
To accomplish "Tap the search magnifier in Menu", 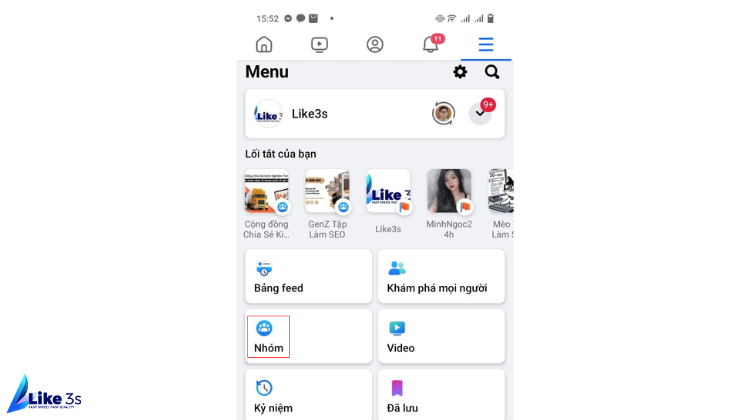I will 492,72.
